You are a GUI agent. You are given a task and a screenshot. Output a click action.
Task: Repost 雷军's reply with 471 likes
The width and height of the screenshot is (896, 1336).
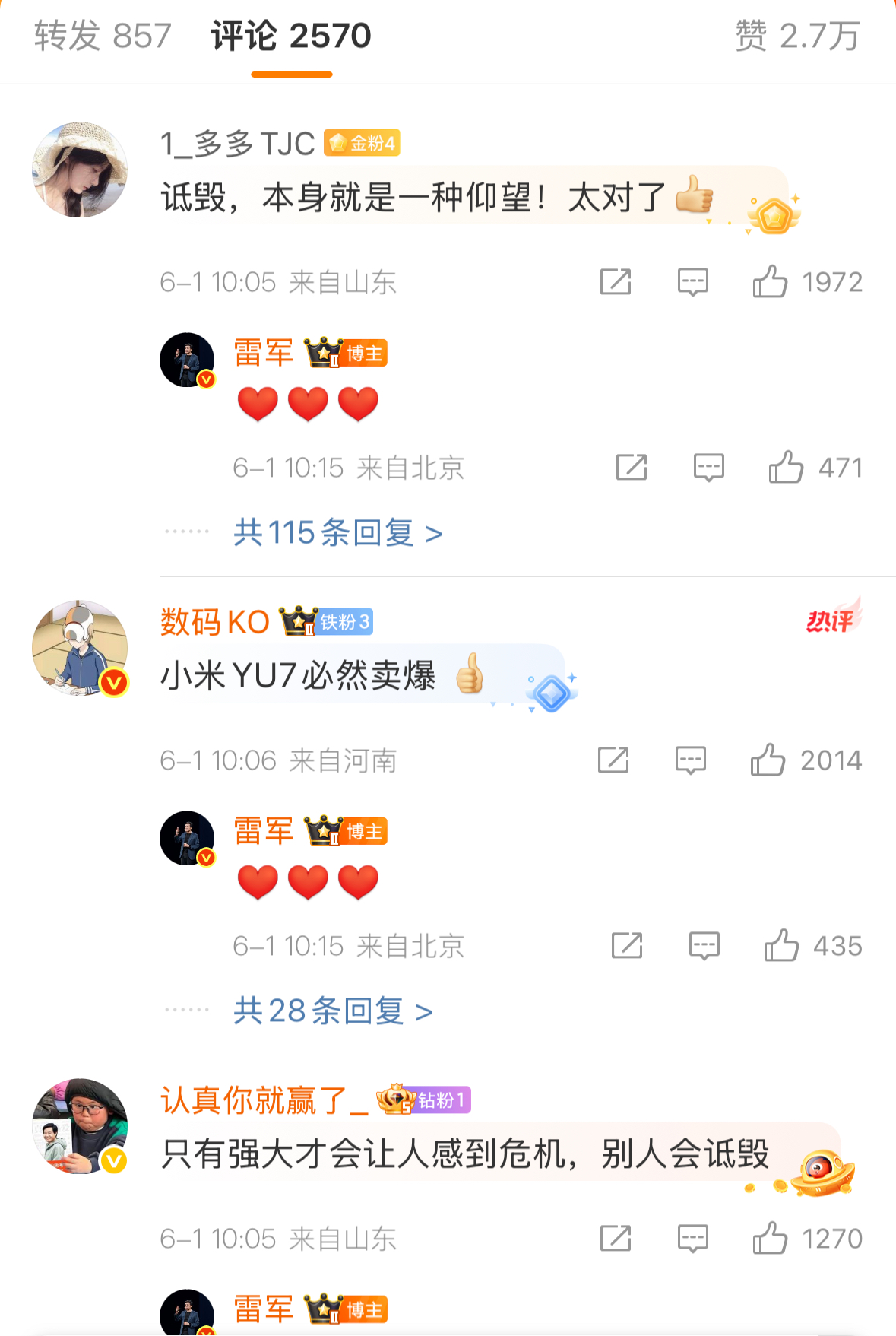click(631, 468)
